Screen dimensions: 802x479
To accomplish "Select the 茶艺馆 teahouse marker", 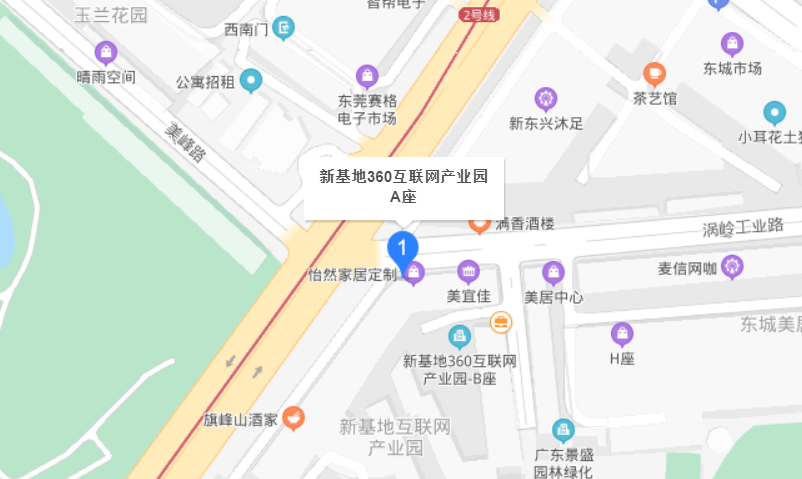I will 655,73.
